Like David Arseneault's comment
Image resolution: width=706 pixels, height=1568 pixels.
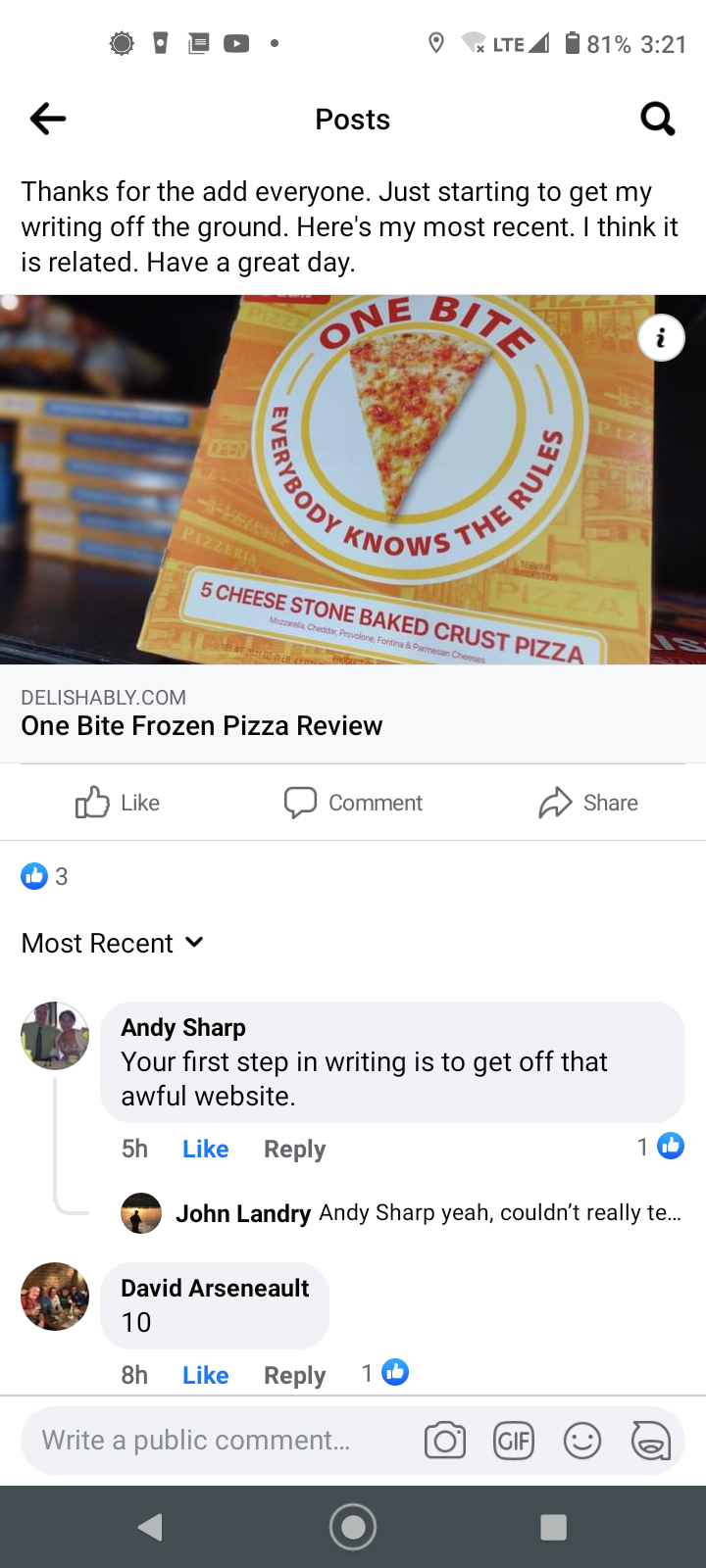205,1375
